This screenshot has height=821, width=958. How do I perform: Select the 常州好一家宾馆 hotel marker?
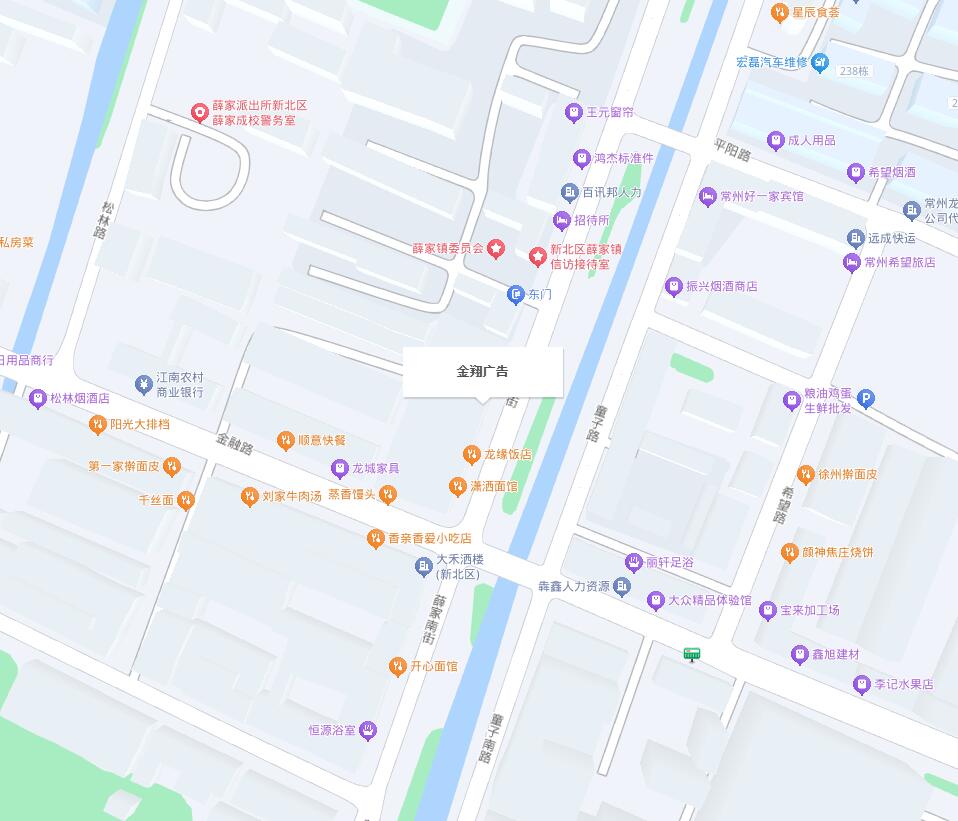pyautogui.click(x=708, y=197)
